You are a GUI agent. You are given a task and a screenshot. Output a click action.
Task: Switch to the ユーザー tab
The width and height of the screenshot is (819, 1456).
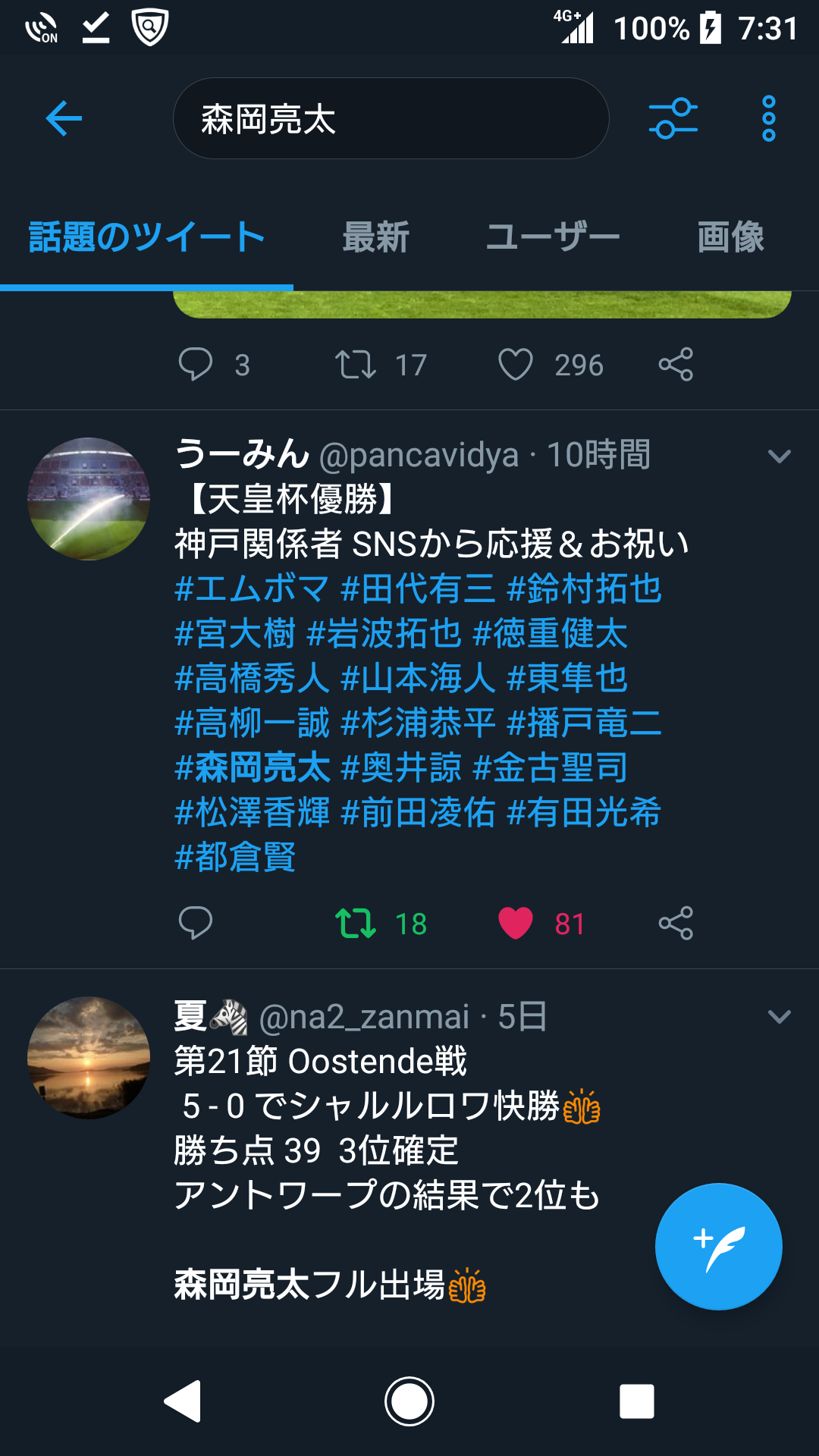[x=553, y=237]
